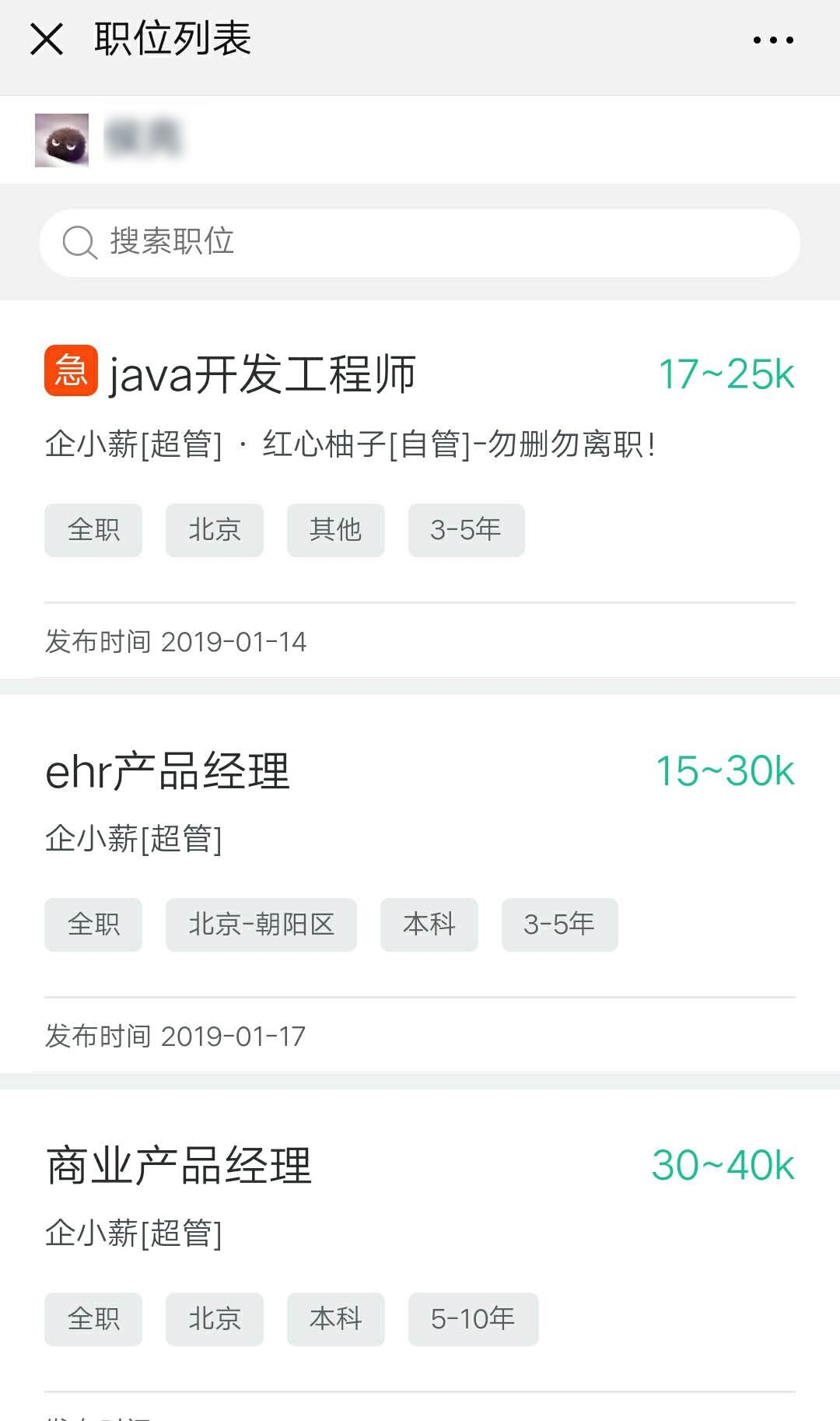Open the 商业产品经理 job card

(179, 1166)
